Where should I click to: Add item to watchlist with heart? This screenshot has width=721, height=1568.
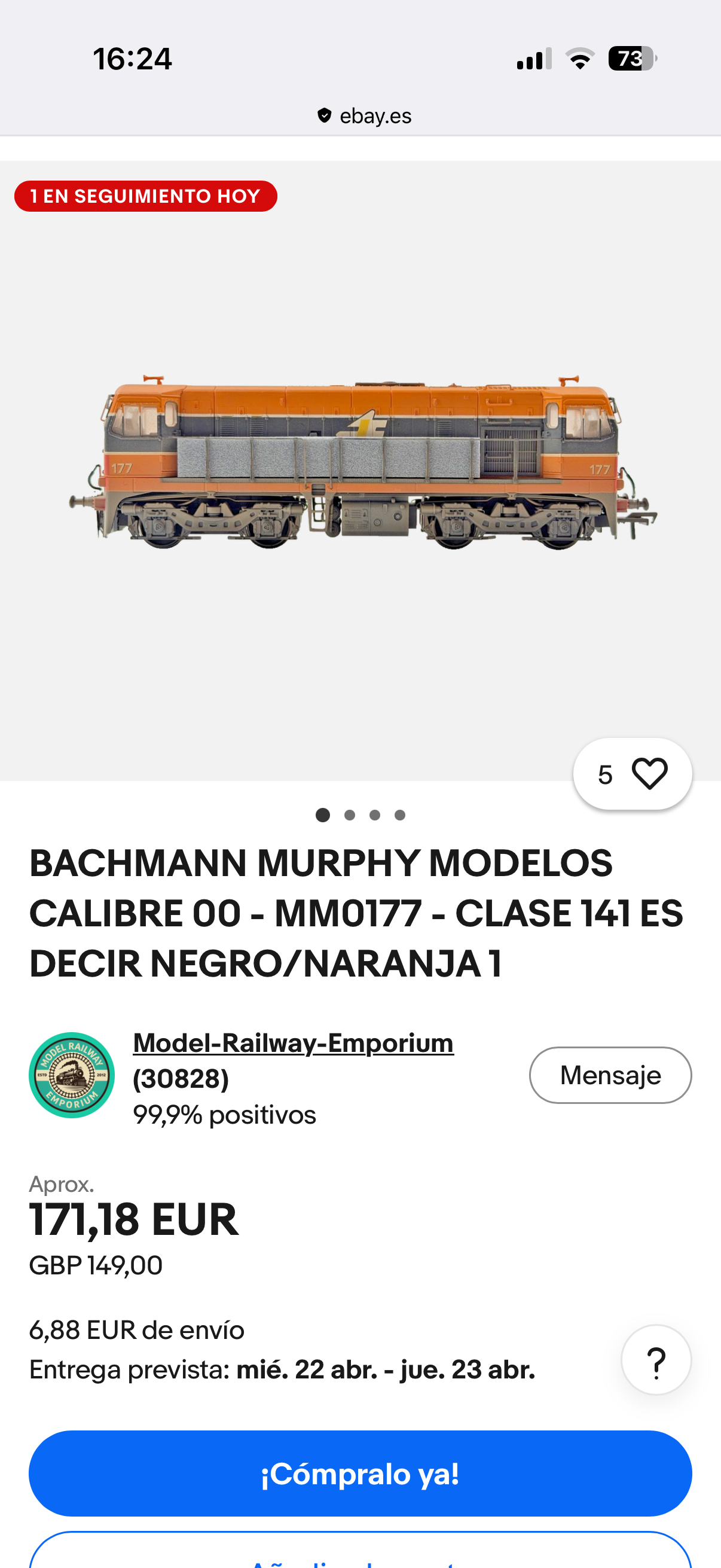pyautogui.click(x=649, y=774)
